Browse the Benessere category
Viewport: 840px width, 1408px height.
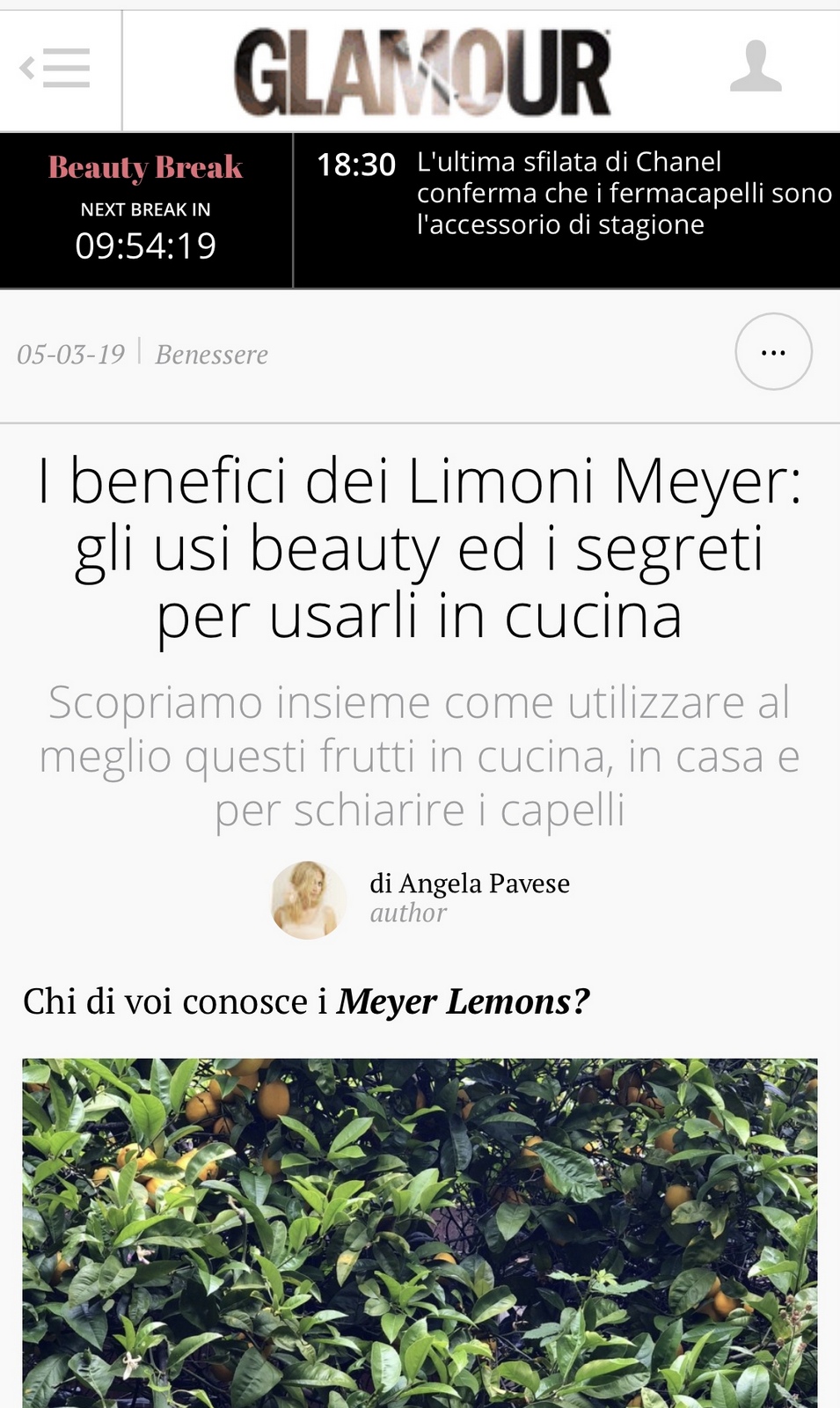pyautogui.click(x=211, y=355)
